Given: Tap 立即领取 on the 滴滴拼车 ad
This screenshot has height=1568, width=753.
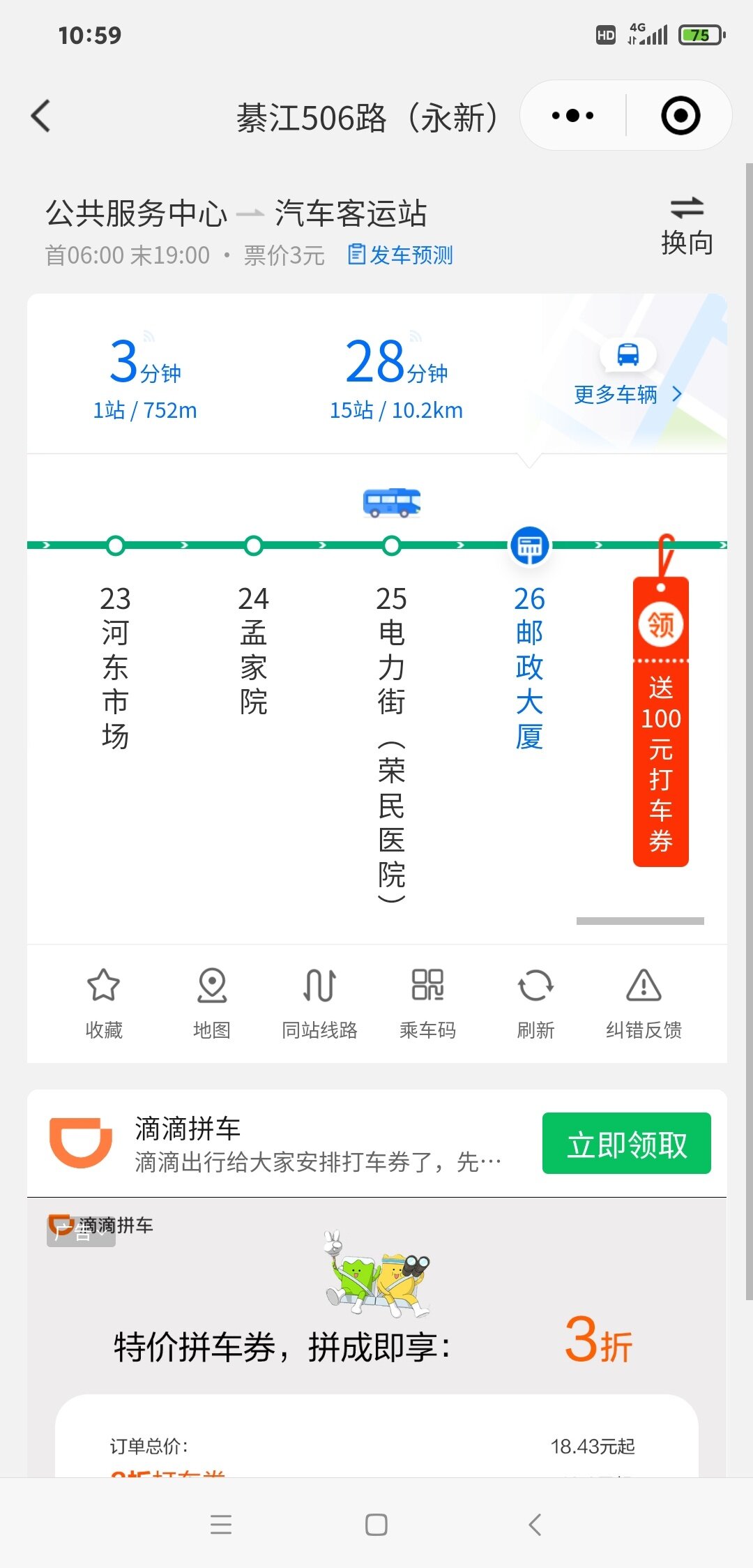Looking at the screenshot, I should [626, 1144].
